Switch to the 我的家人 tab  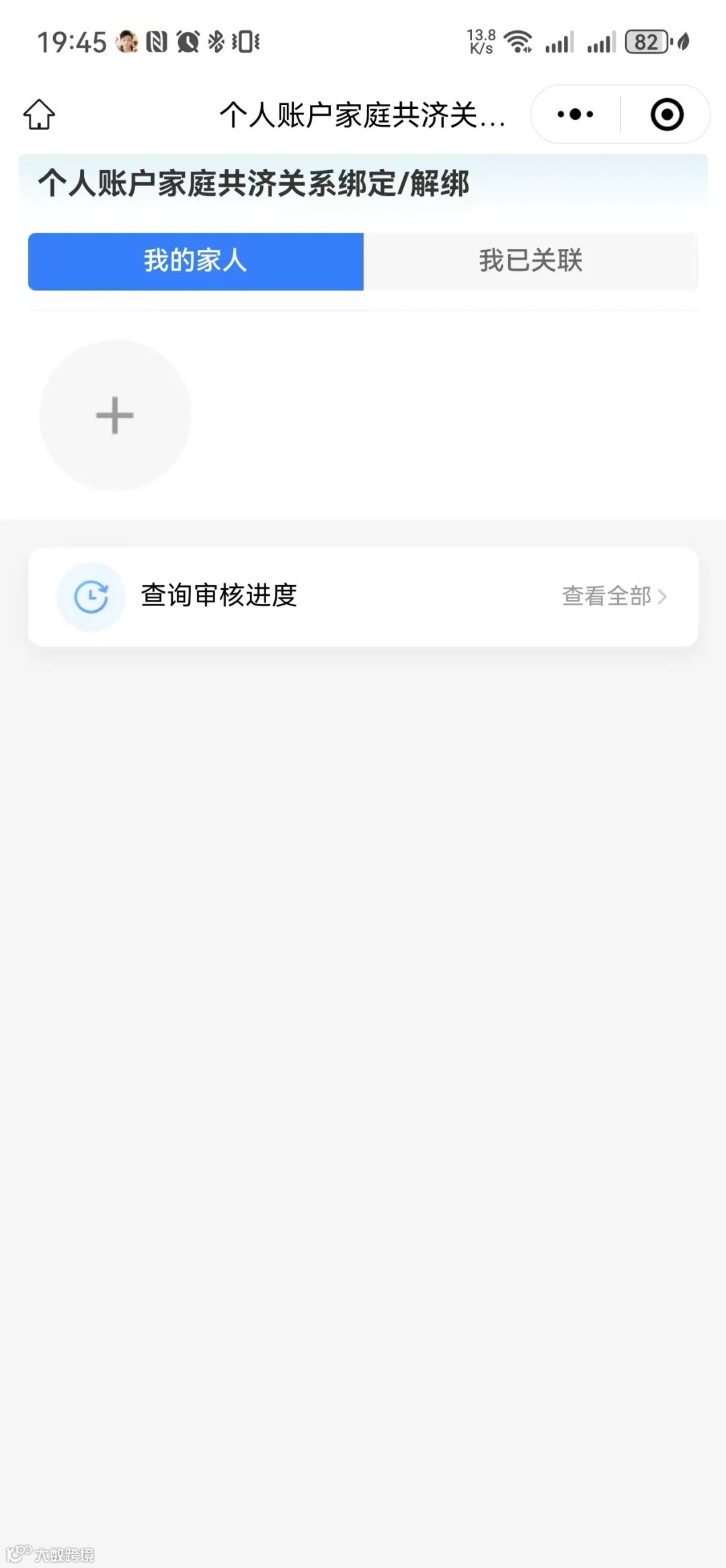click(x=196, y=261)
